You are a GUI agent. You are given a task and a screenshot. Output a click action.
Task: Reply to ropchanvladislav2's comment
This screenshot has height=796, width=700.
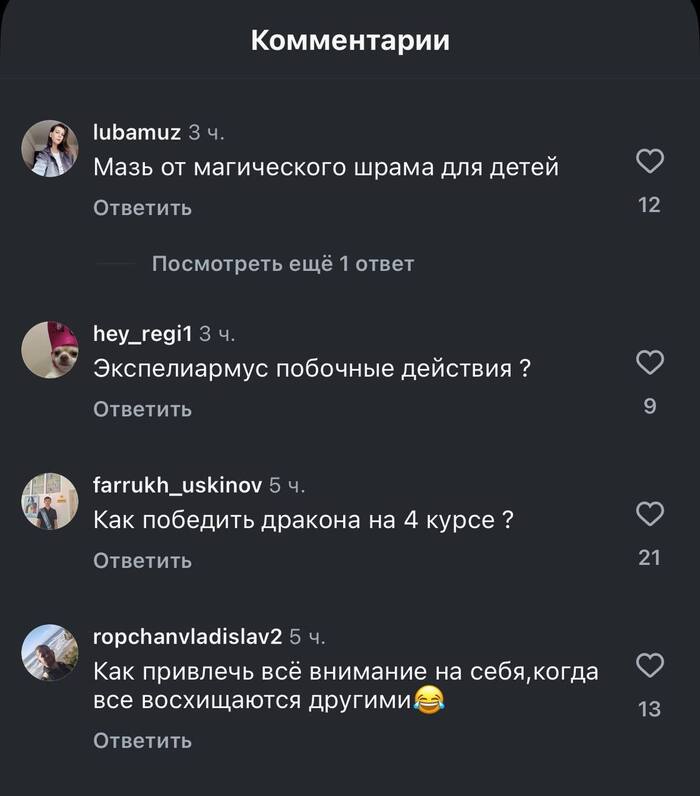point(142,741)
